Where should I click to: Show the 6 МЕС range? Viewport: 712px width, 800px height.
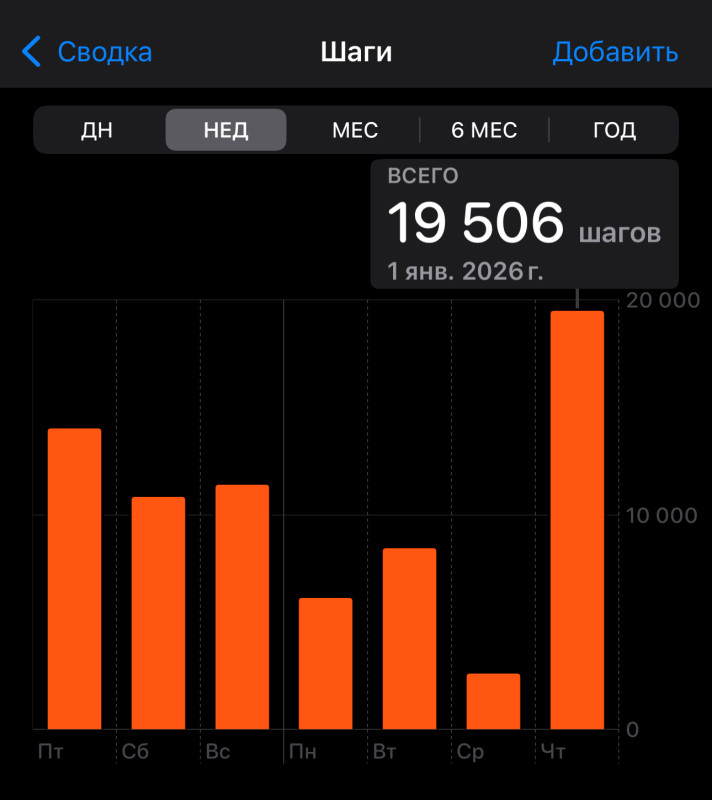[x=484, y=130]
